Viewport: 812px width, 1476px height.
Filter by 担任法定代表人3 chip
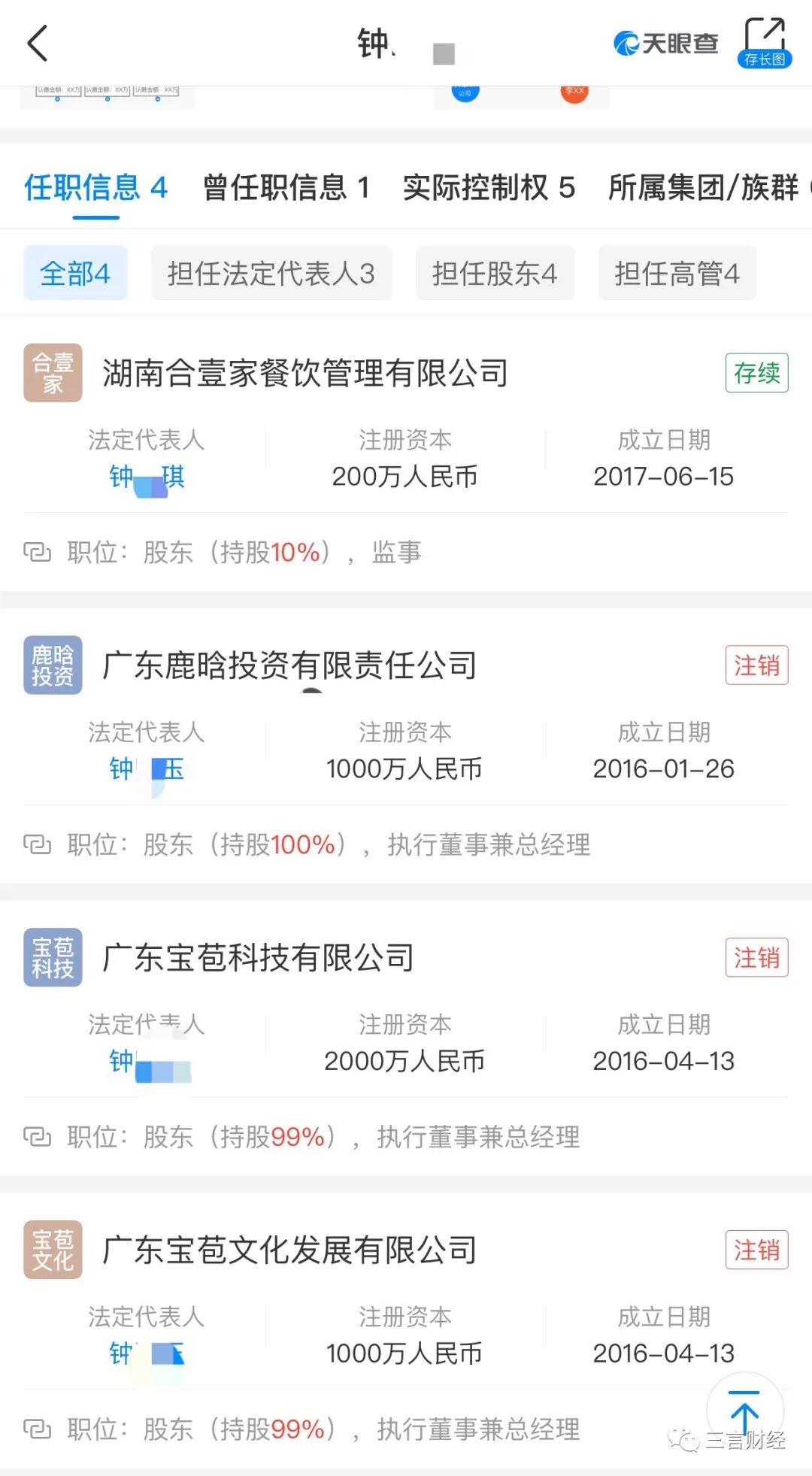pos(271,274)
